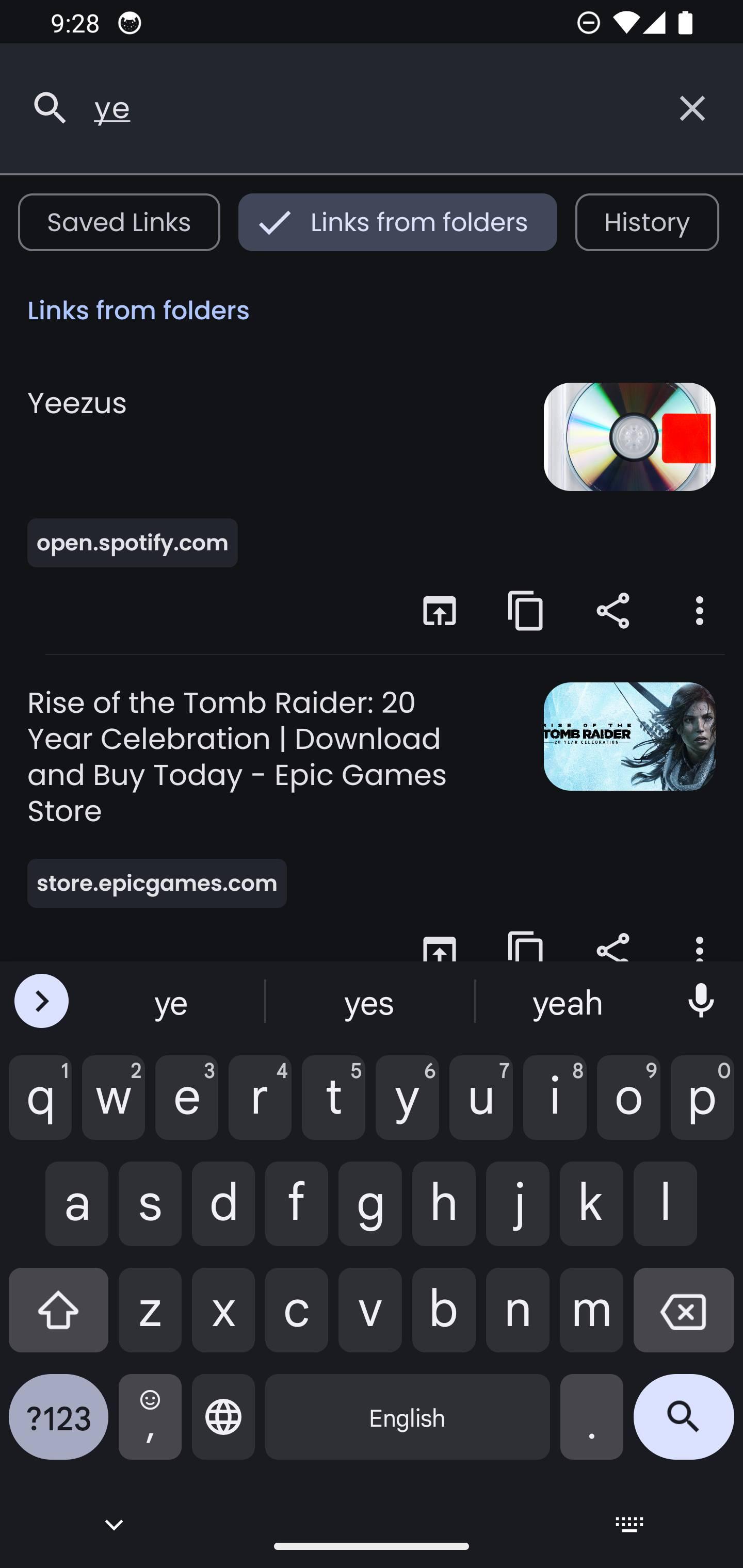Viewport: 743px width, 1568px height.
Task: Start voice input with the microphone
Action: click(700, 1001)
